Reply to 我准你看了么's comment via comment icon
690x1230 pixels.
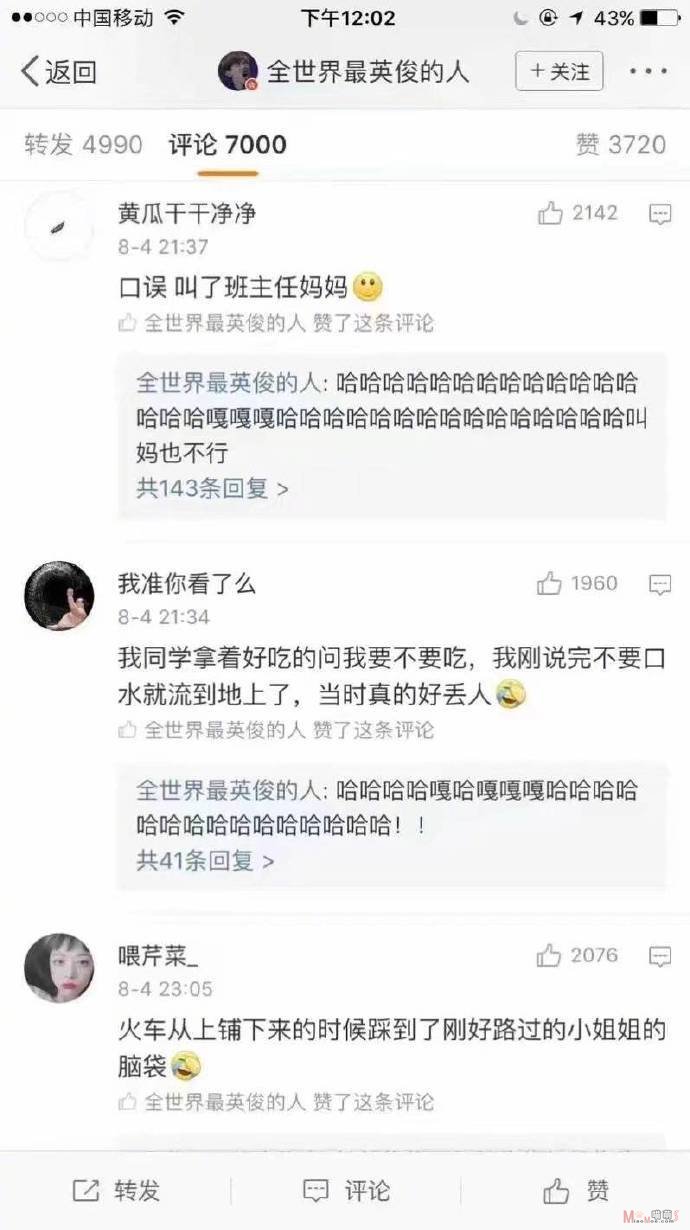tap(660, 585)
